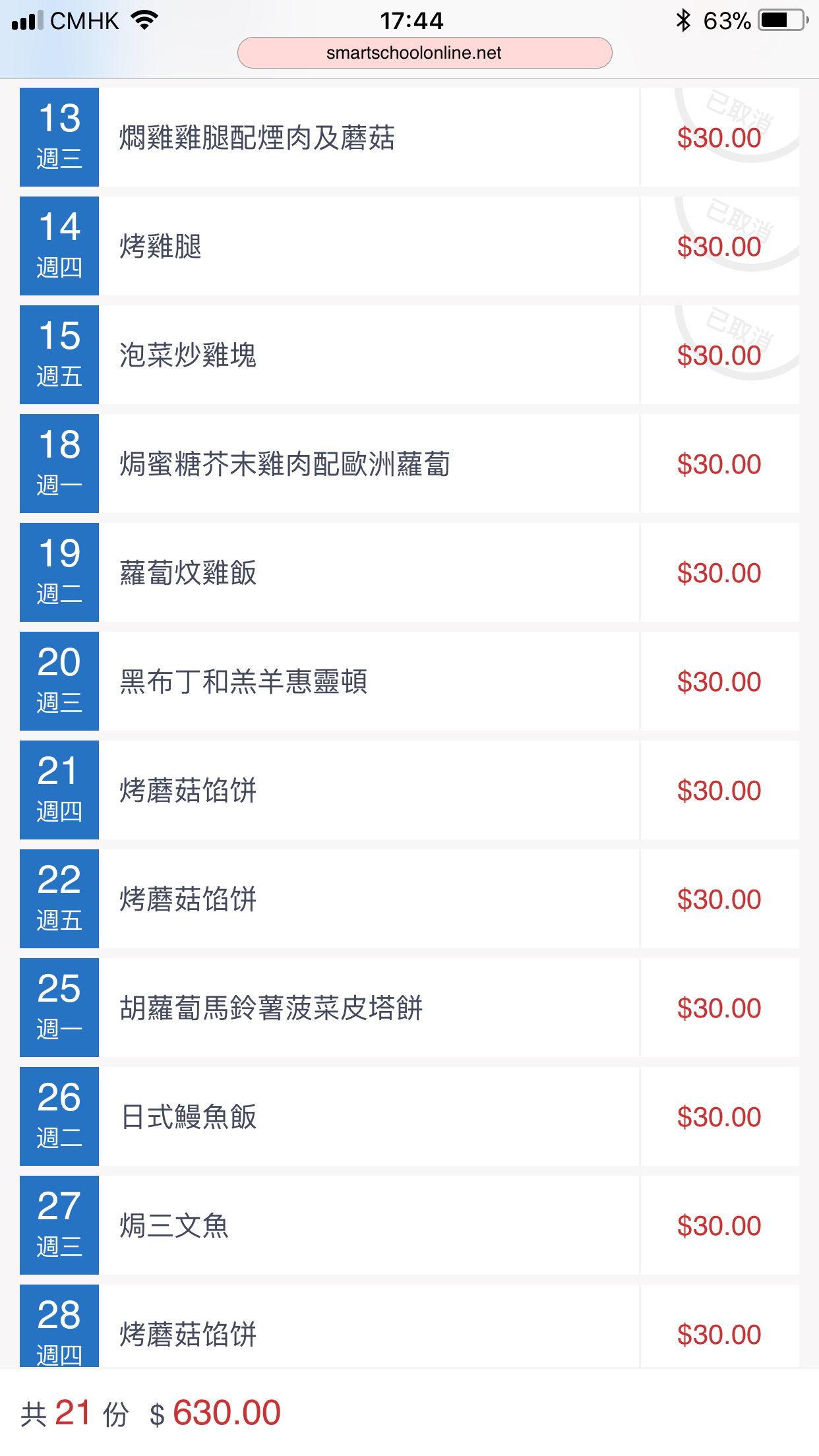
Task: Open 胡蘿蔔馬鈴薯菠菜皮塔餅 on the 25th
Action: click(x=409, y=1008)
